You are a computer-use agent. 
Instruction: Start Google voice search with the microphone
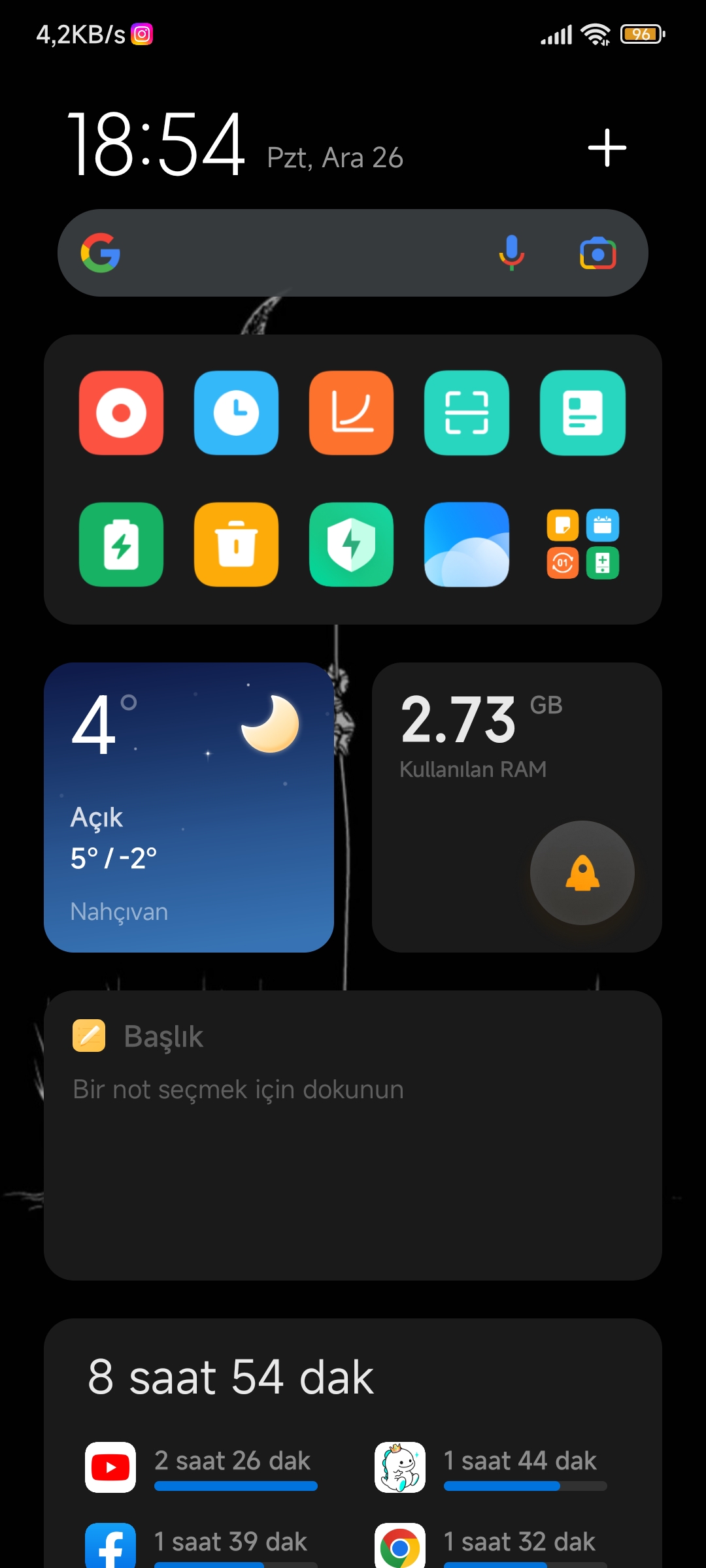coord(512,253)
